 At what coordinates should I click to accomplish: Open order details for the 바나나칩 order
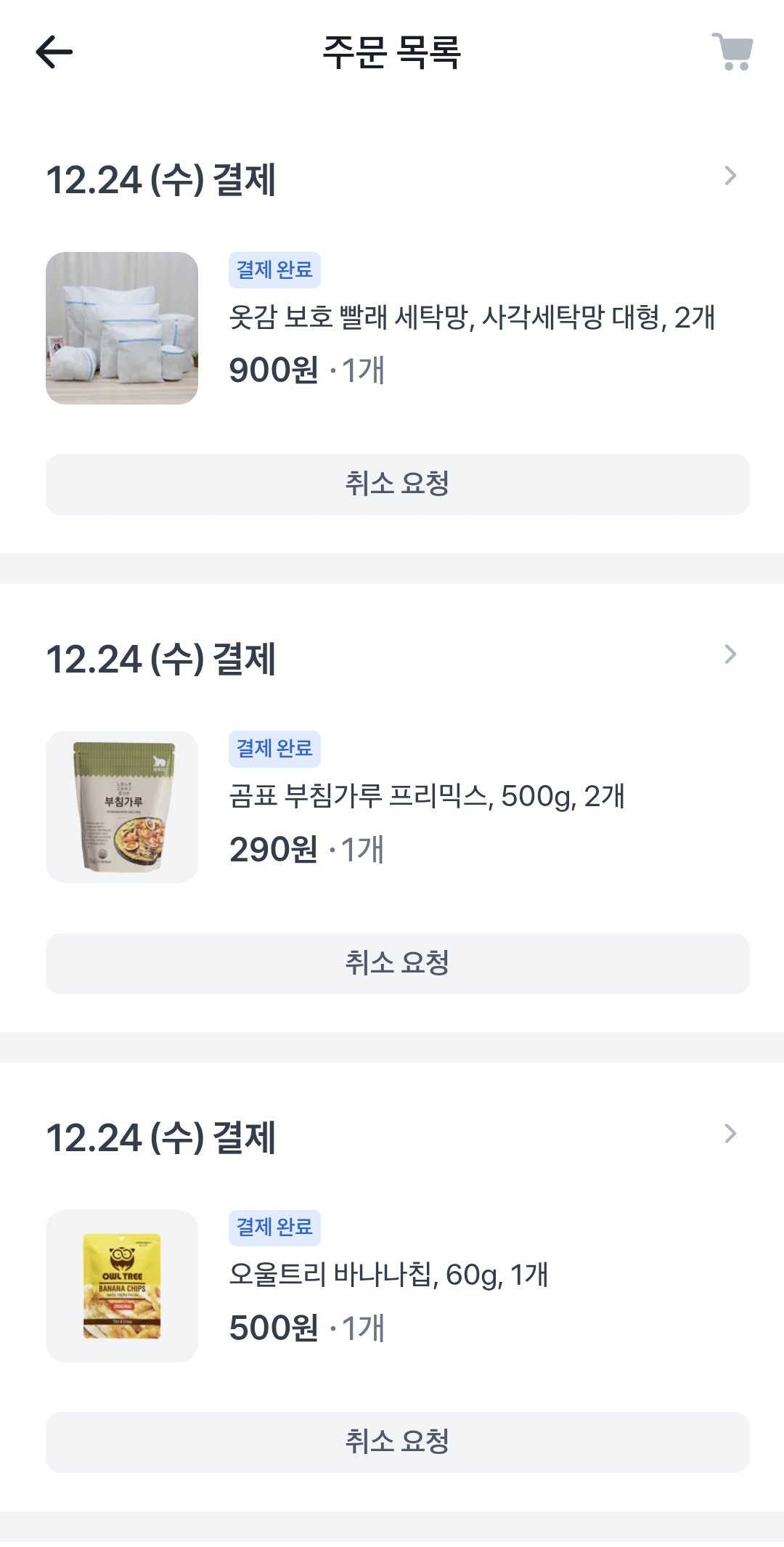pyautogui.click(x=730, y=1134)
